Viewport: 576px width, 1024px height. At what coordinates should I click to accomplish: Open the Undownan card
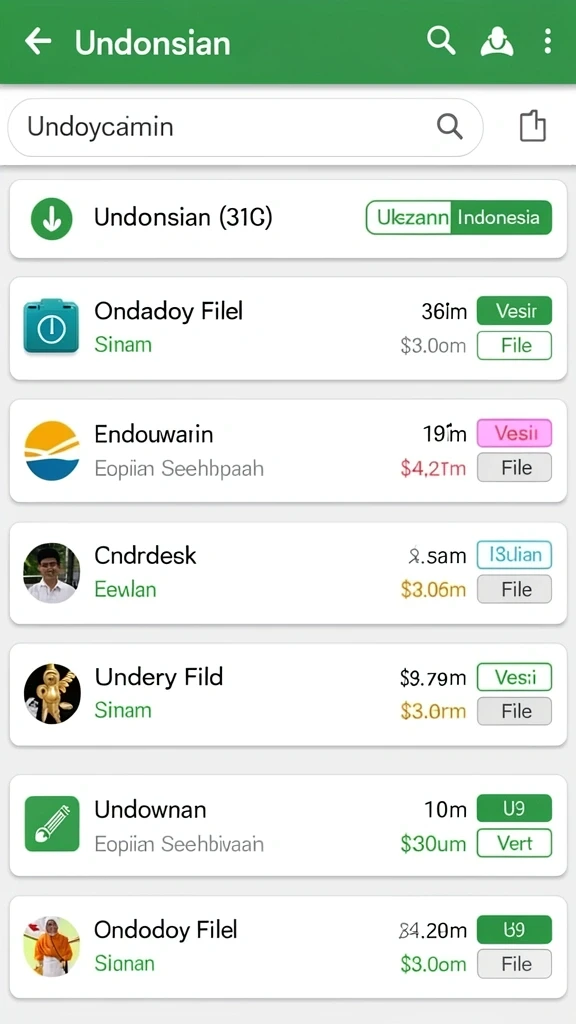click(x=288, y=825)
